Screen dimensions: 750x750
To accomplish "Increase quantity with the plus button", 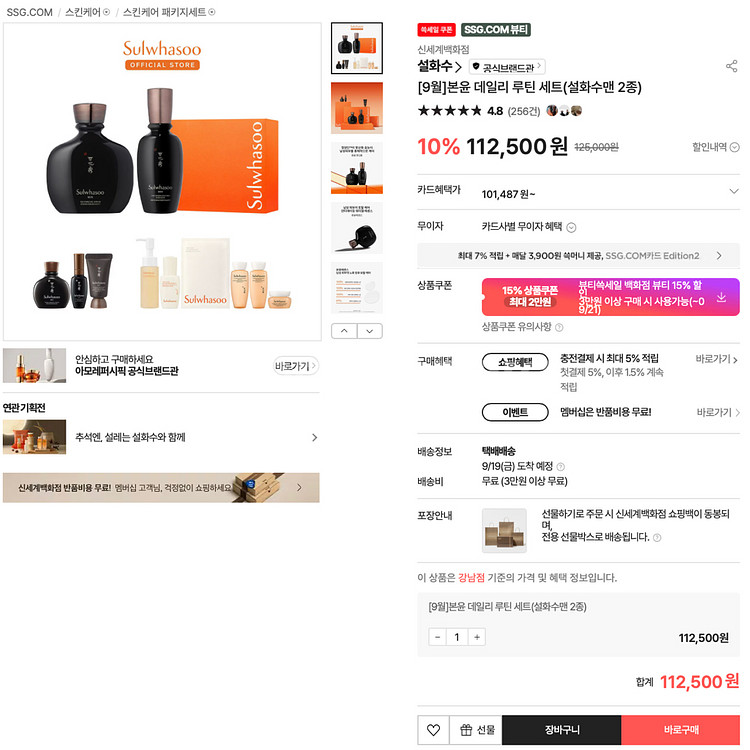I will [x=477, y=637].
